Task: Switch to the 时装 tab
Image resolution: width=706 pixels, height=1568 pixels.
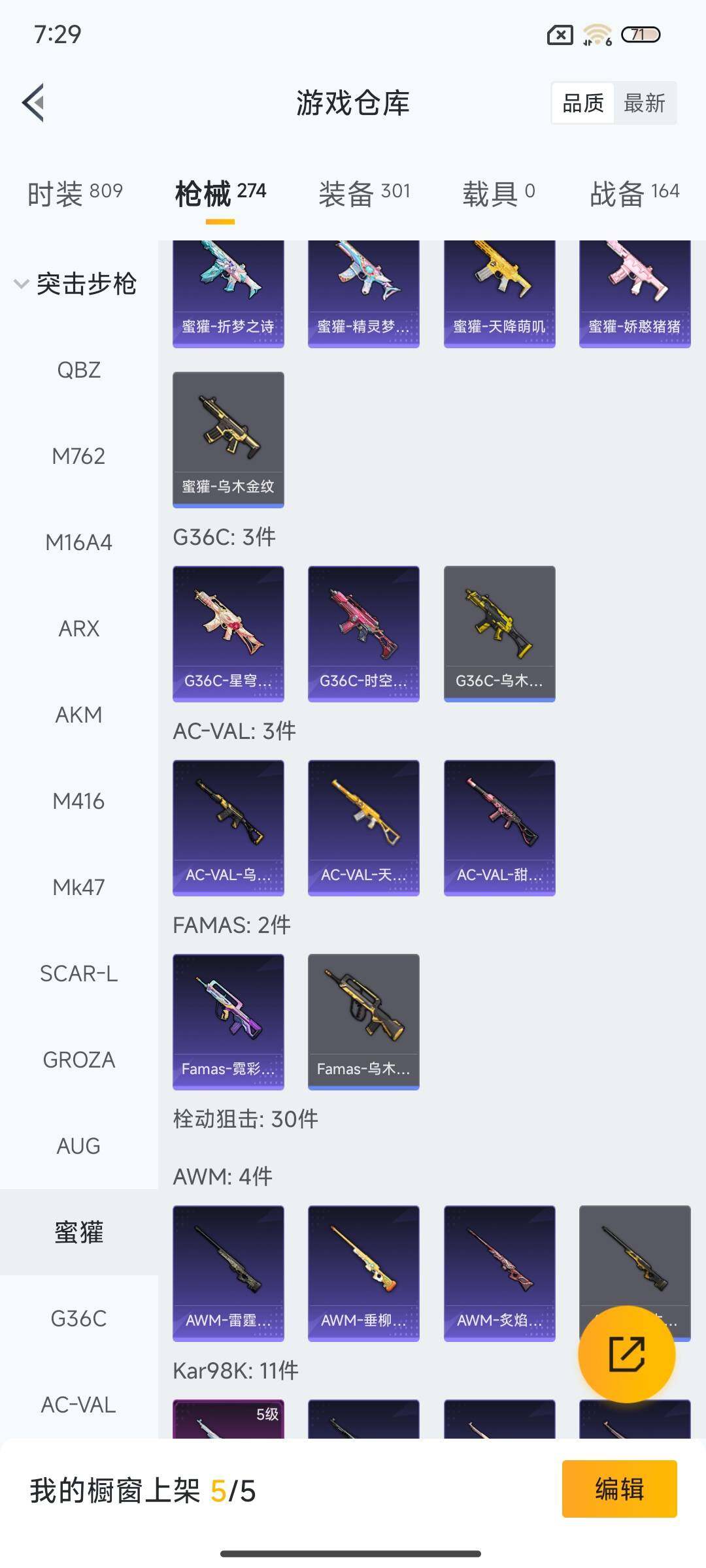Action: [x=75, y=193]
